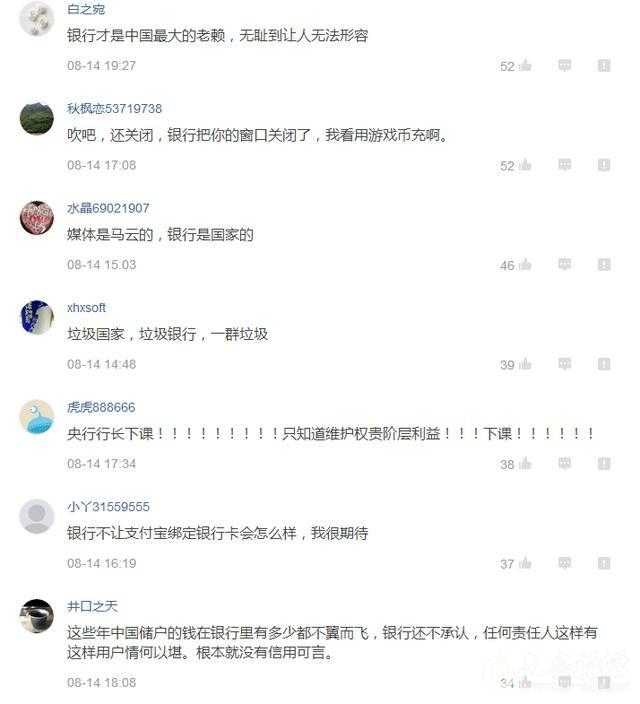
Task: Report the comment by 白之宛
Action: coord(604,66)
